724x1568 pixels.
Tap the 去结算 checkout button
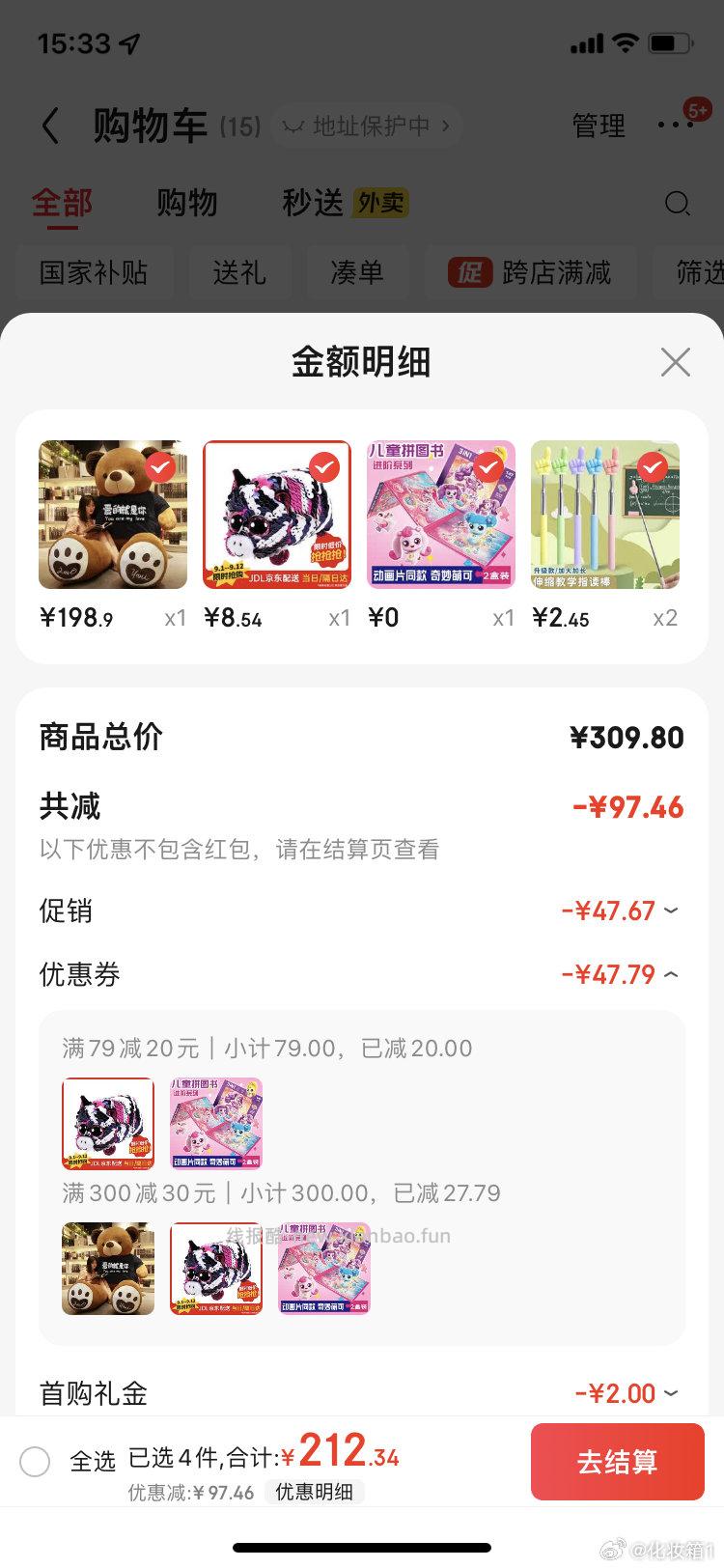coord(617,1462)
